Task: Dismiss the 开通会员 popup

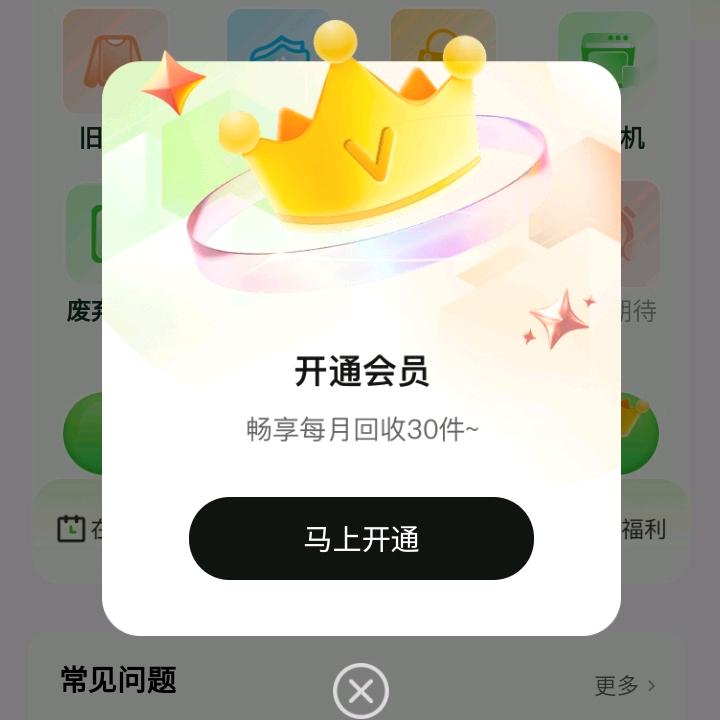Action: click(x=361, y=691)
